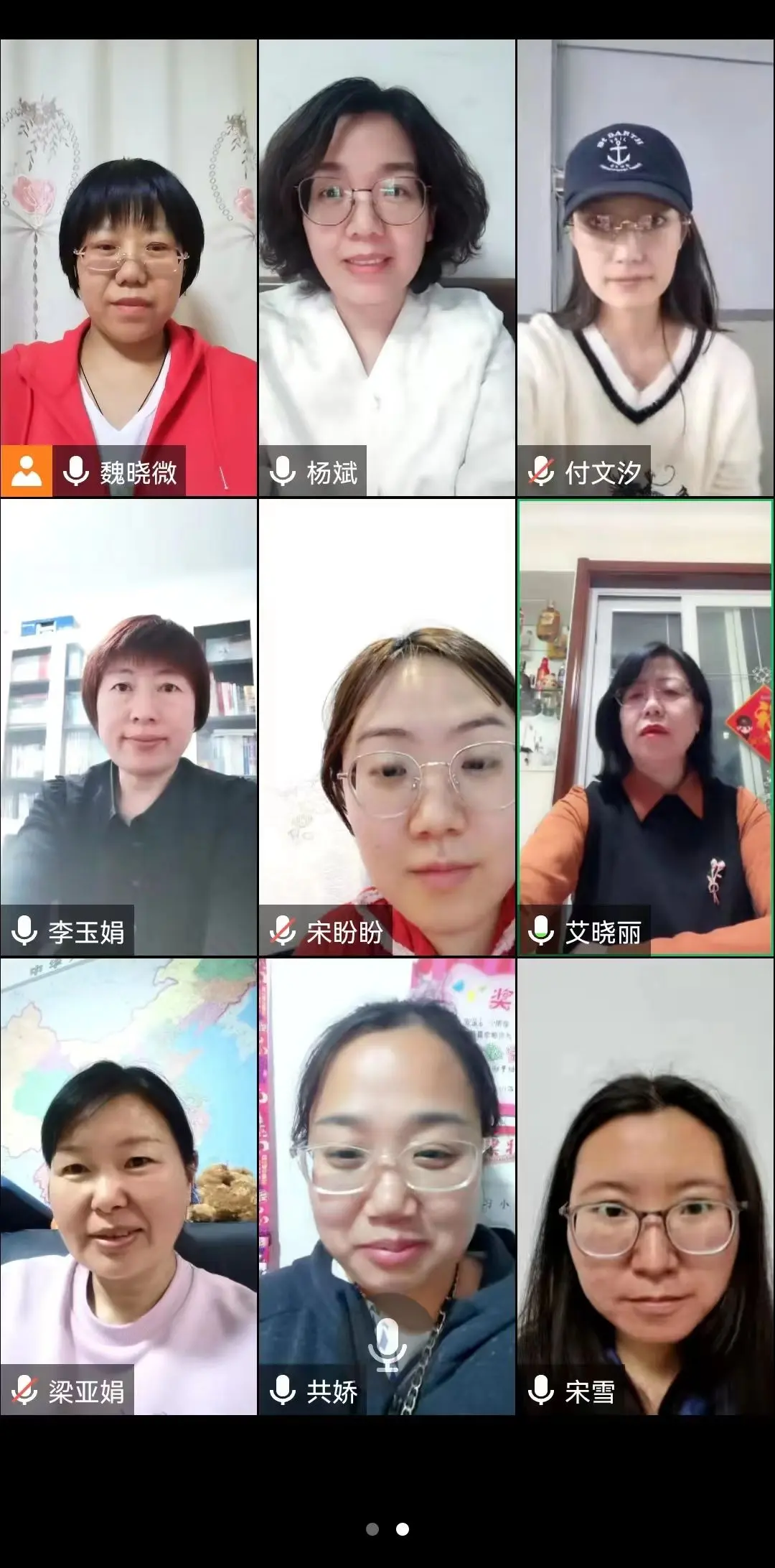This screenshot has height=1568, width=775.
Task: Tap 付文汐's video tile
Action: [x=645, y=267]
